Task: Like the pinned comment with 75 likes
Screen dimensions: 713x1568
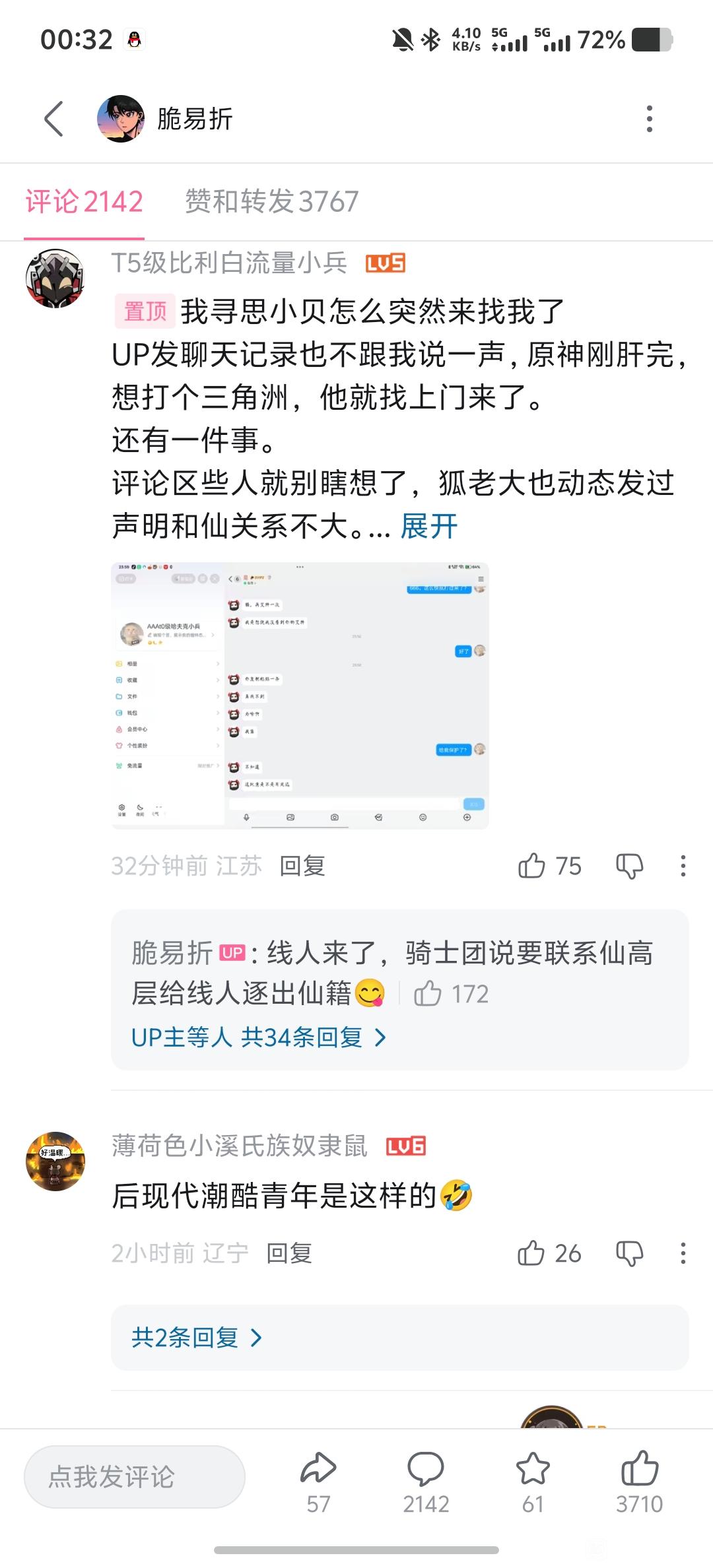Action: (x=549, y=866)
